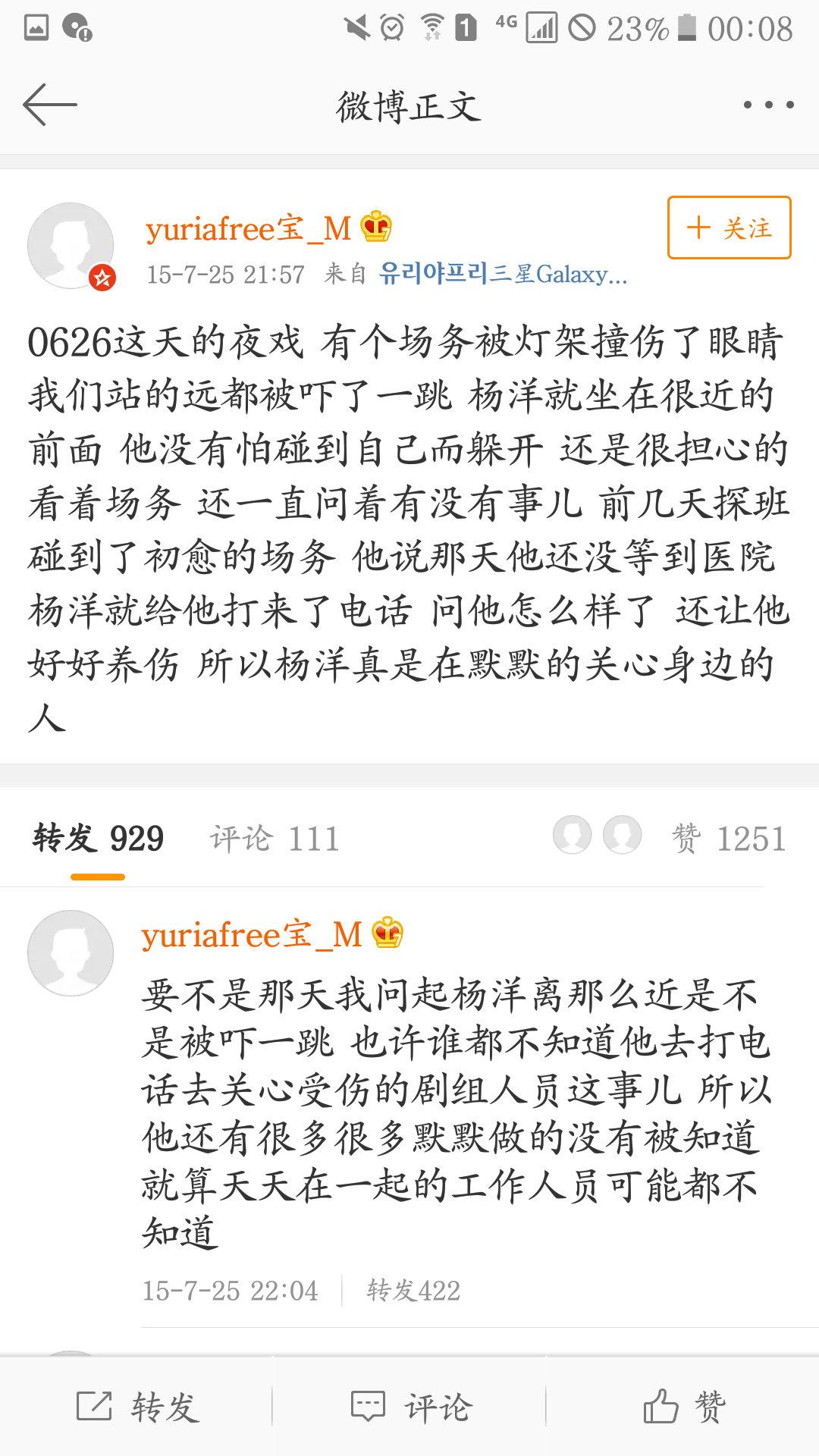
Task: Tap the back arrow to return
Action: click(50, 102)
